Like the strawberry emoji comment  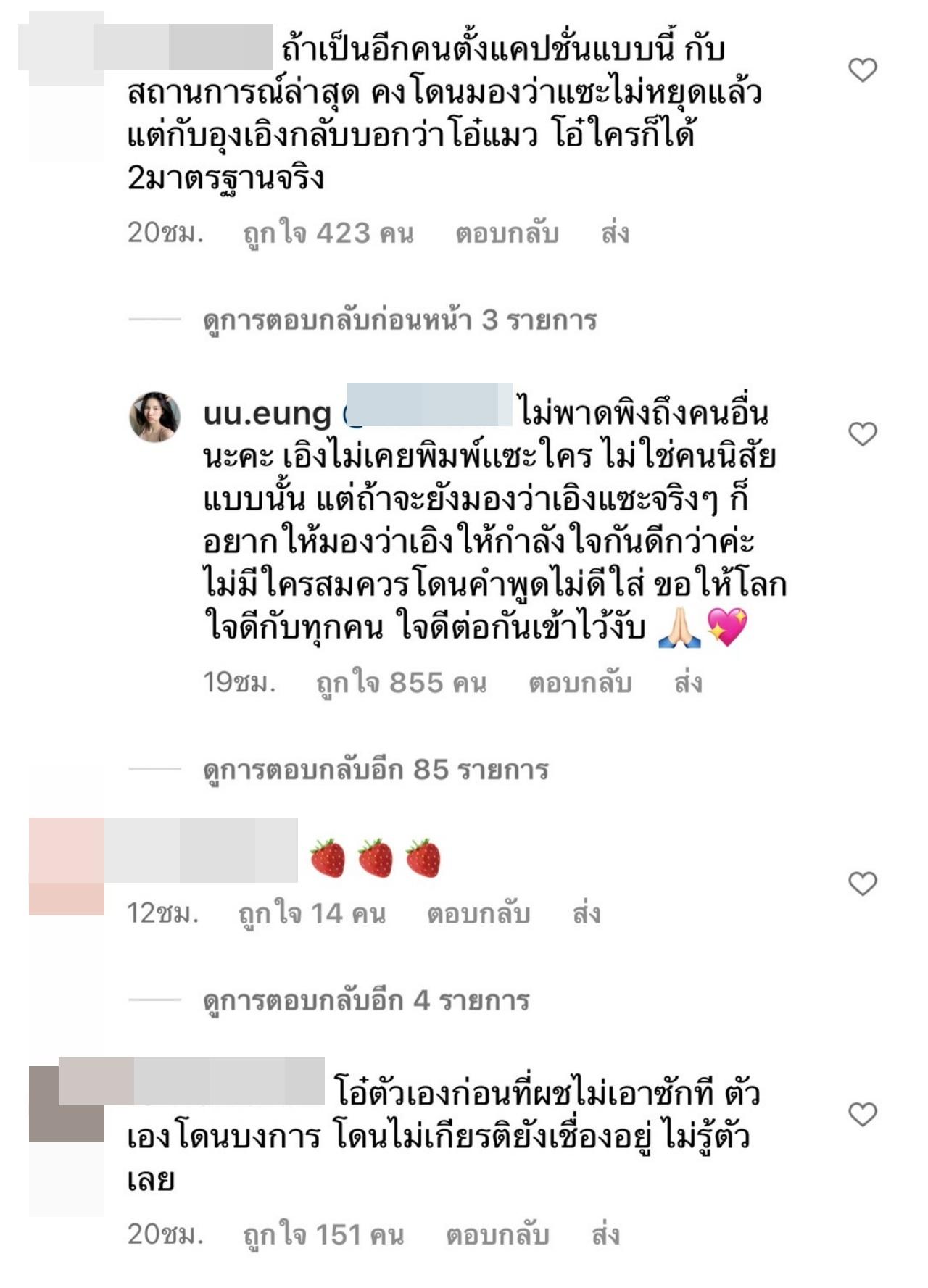pos(862,884)
